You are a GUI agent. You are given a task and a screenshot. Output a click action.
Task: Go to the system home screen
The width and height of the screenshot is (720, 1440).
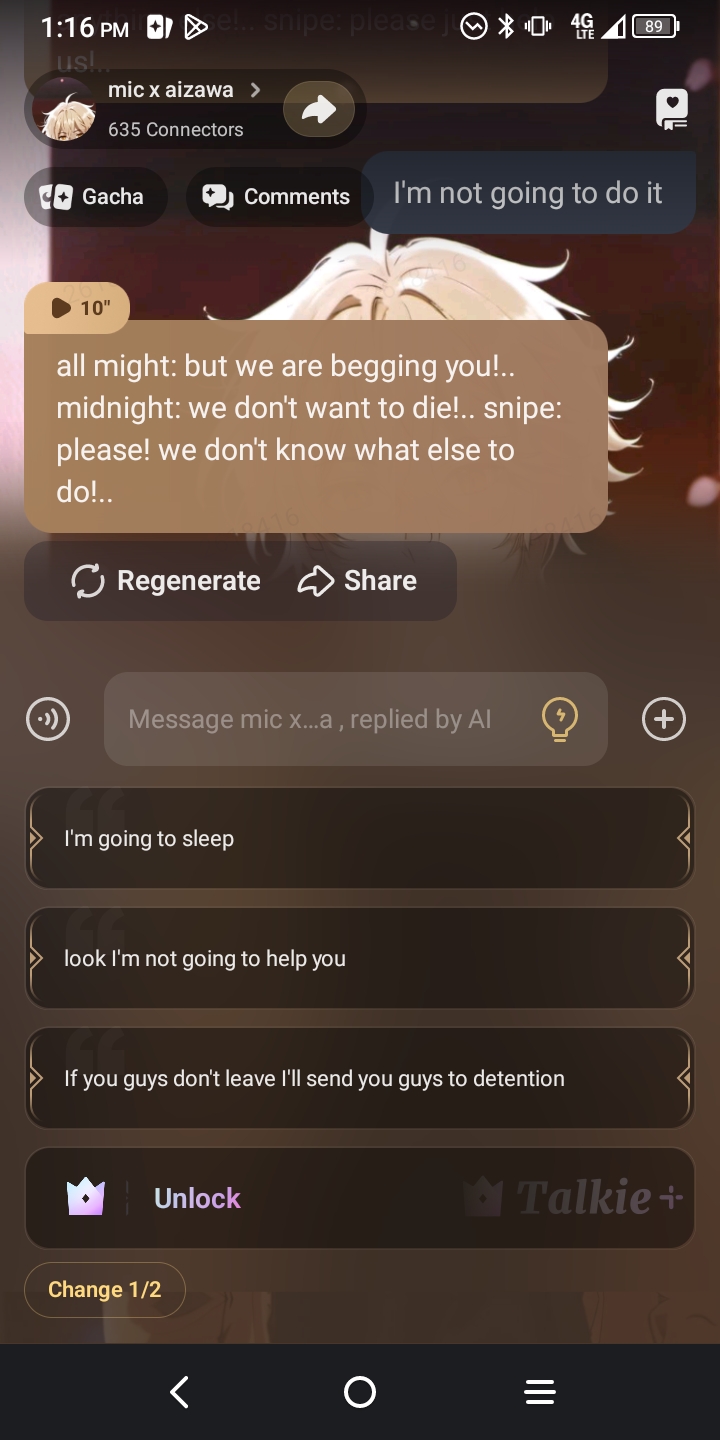click(x=360, y=1392)
